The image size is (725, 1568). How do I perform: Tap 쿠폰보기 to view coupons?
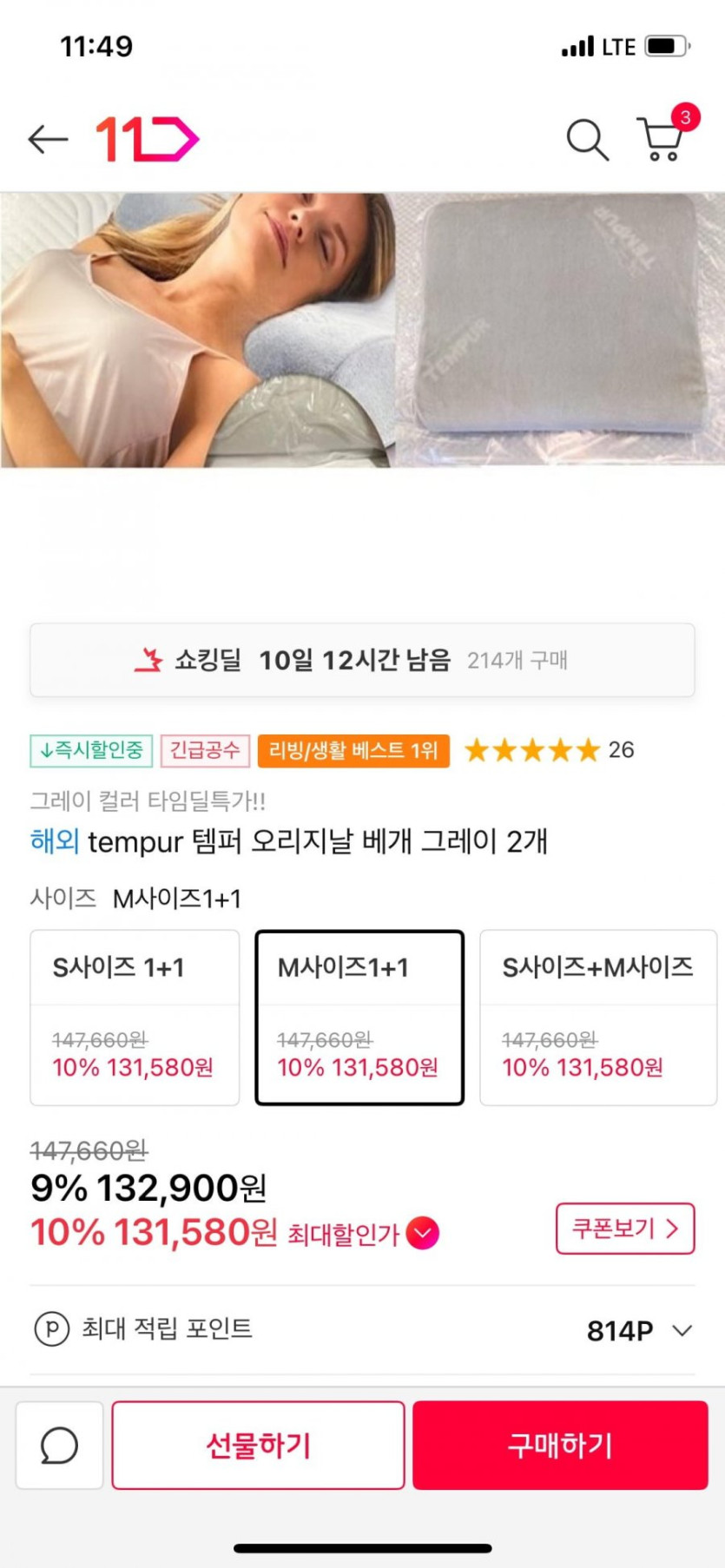(625, 1229)
